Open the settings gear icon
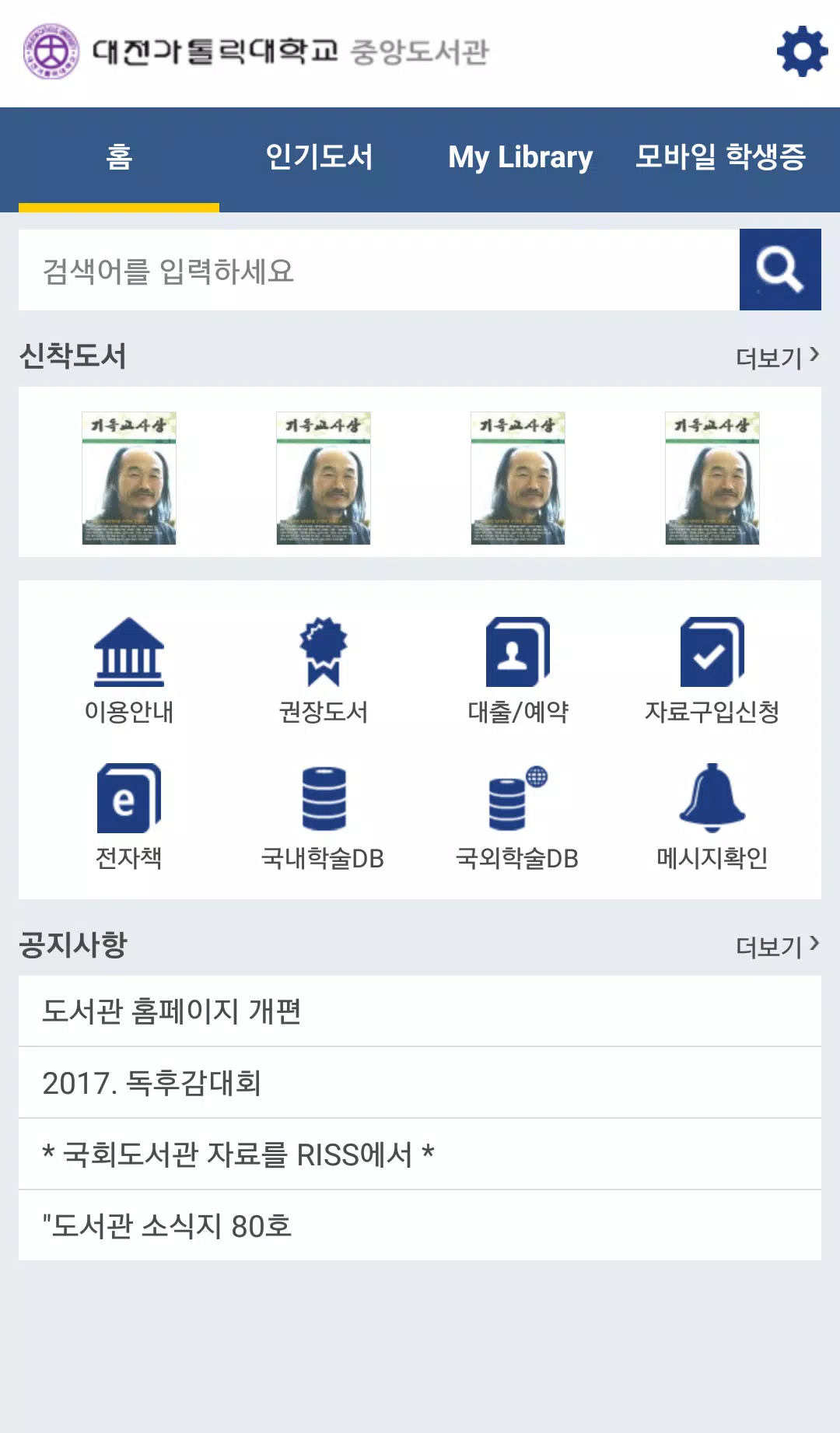Image resolution: width=840 pixels, height=1433 pixels. (802, 51)
